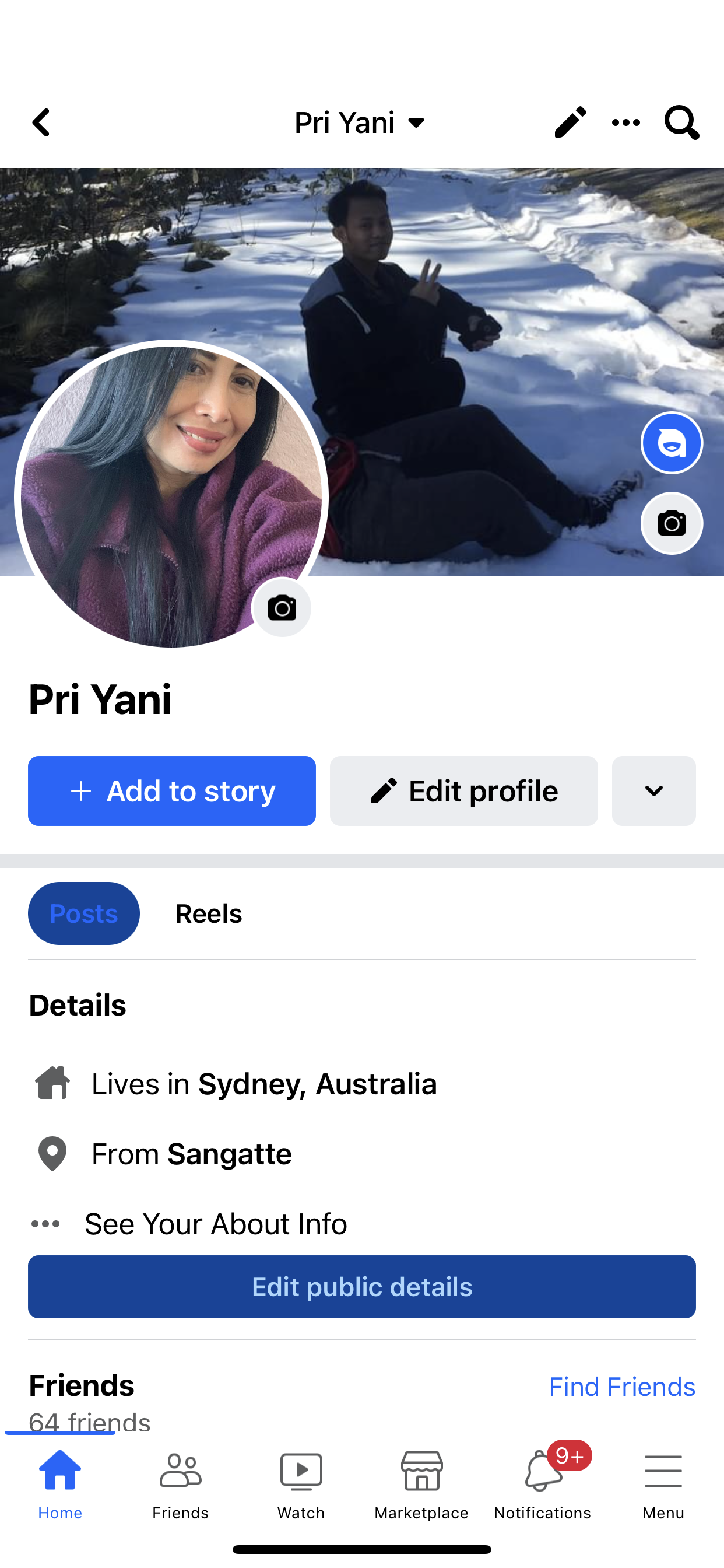
Task: Tap the pencil edit icon in header
Action: (x=570, y=123)
